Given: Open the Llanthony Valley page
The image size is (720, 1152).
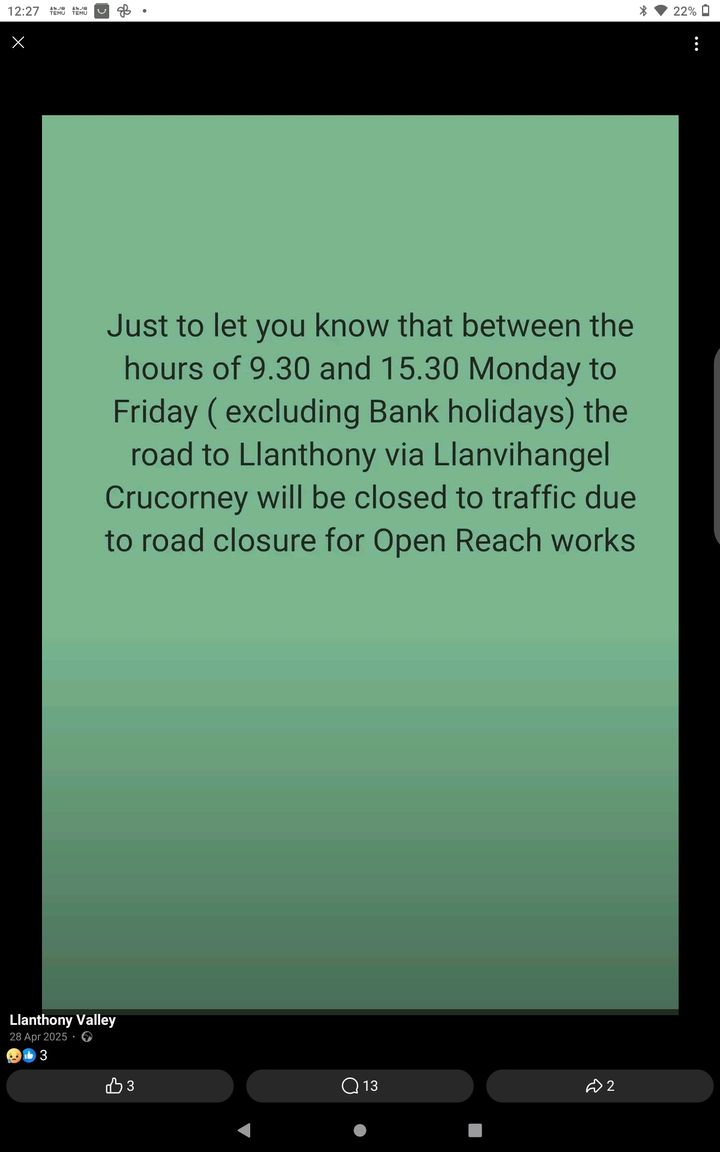Looking at the screenshot, I should click(x=62, y=1020).
